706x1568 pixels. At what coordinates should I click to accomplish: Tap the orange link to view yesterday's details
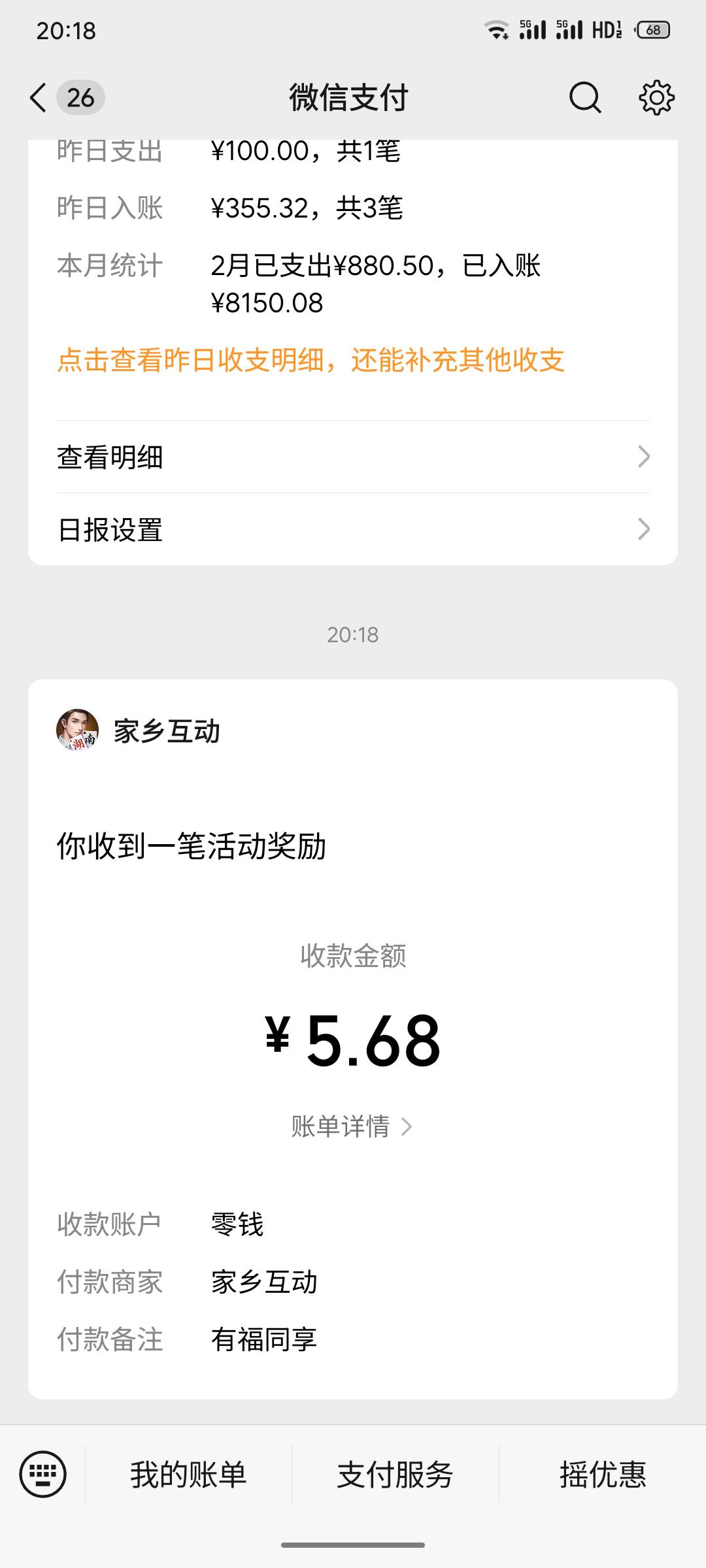pyautogui.click(x=311, y=360)
